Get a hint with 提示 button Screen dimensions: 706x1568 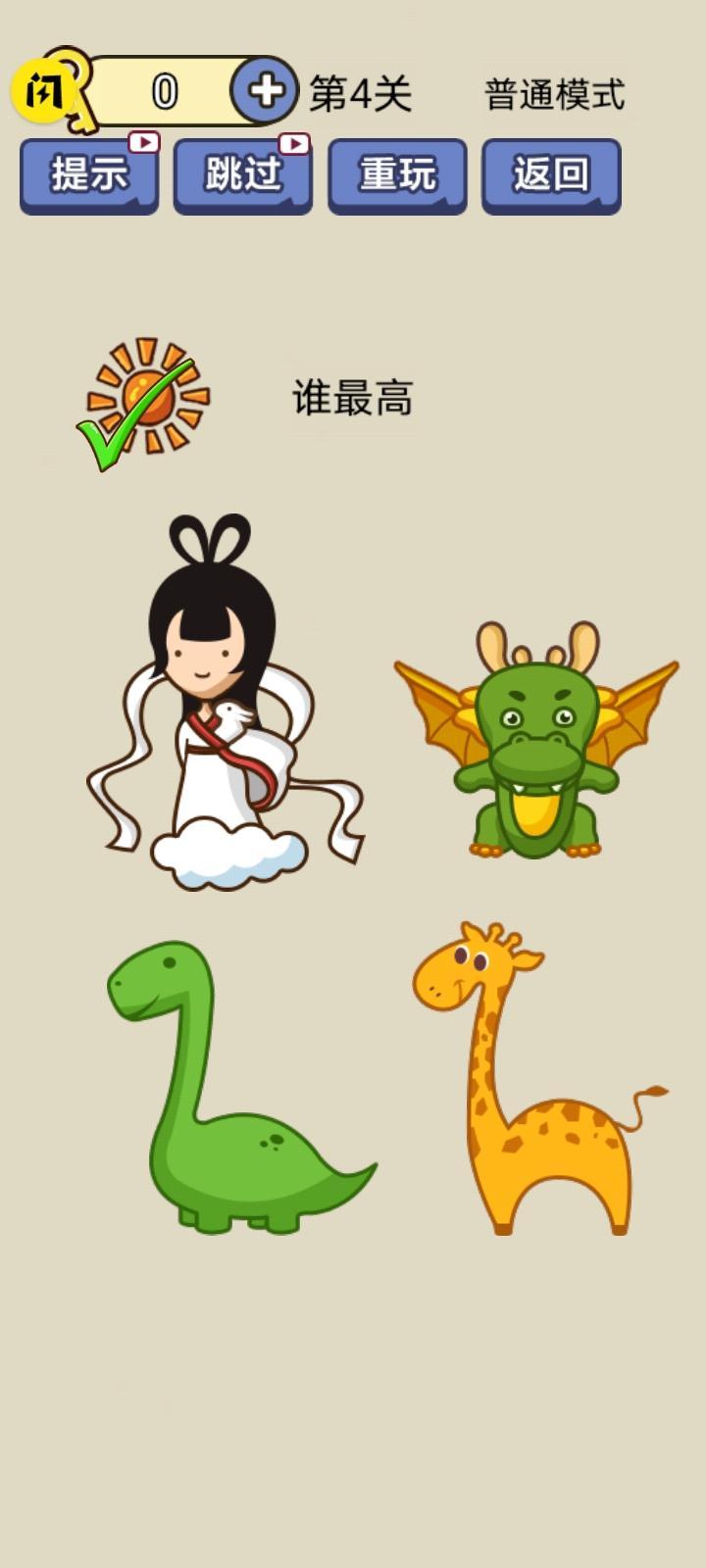[89, 175]
